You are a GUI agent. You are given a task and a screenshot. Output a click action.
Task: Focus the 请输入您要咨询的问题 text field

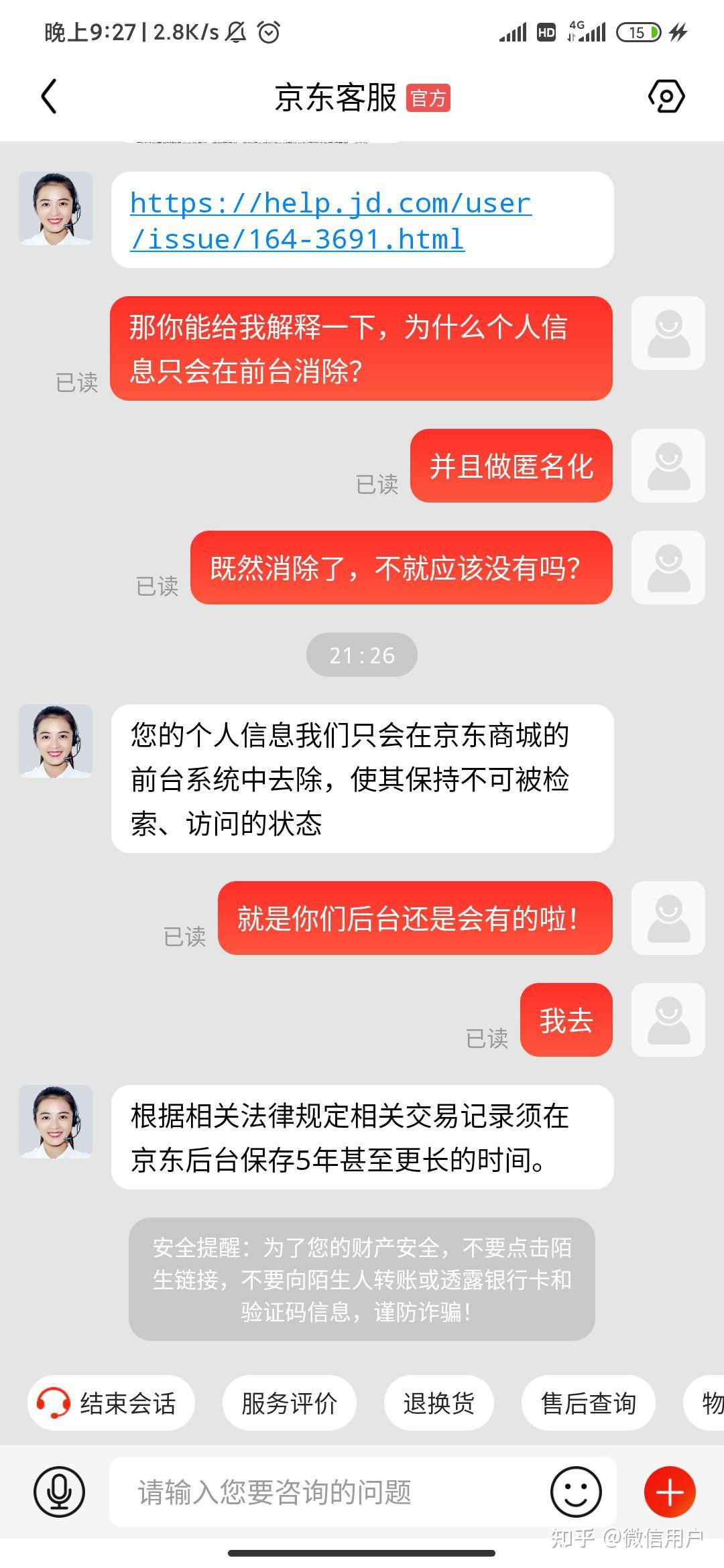[x=328, y=1492]
